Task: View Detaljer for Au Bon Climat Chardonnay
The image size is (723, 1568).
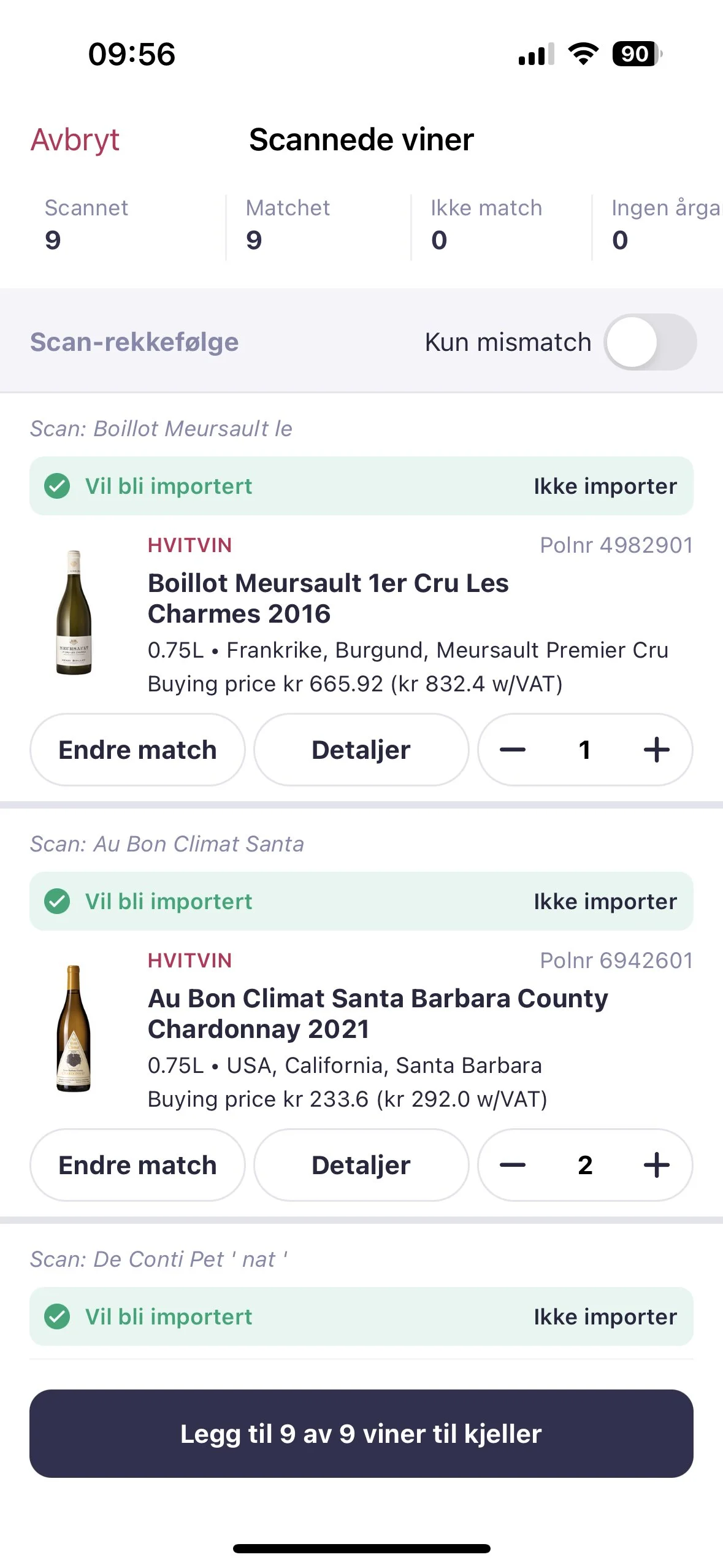Action: pos(361,1165)
